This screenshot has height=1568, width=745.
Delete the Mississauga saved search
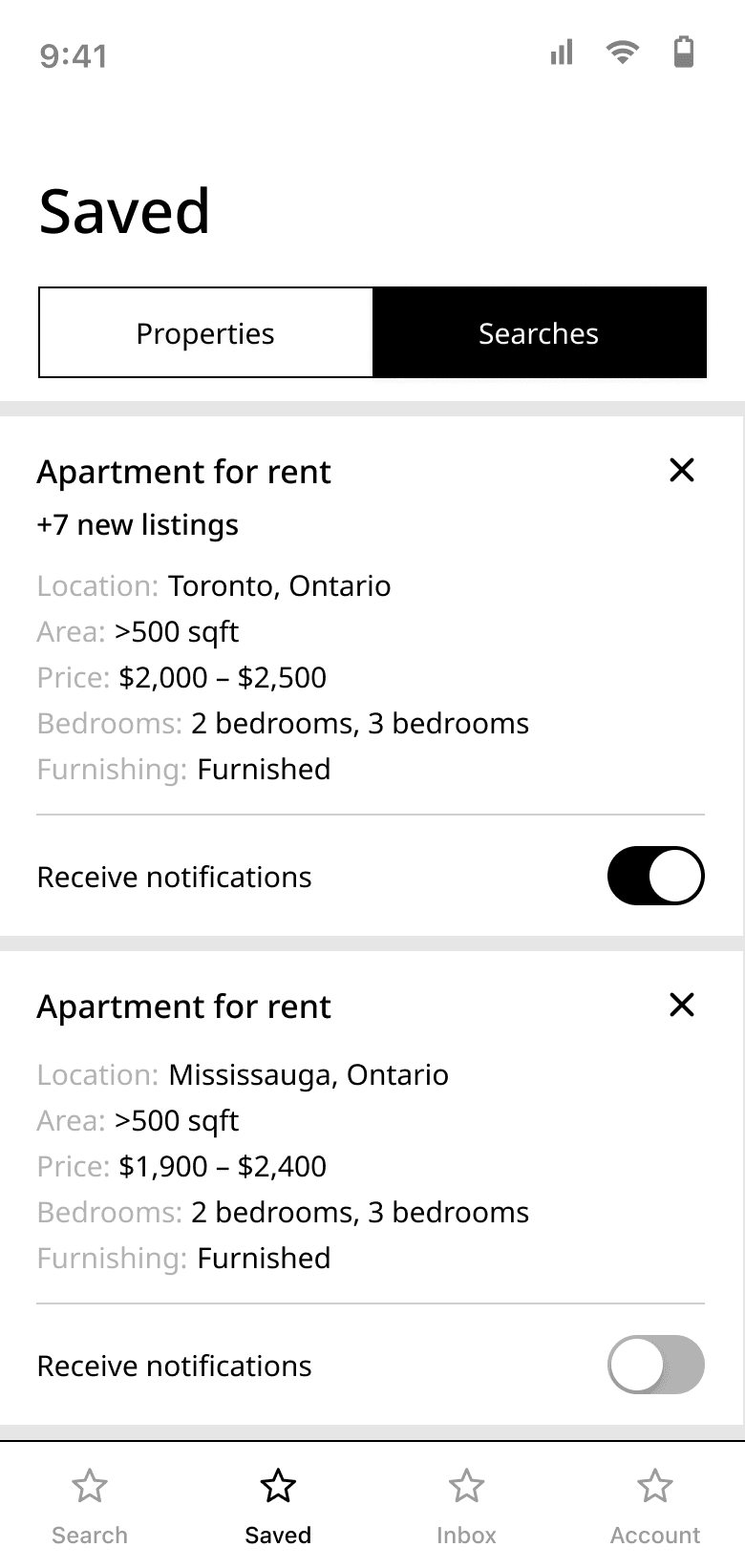point(681,1005)
